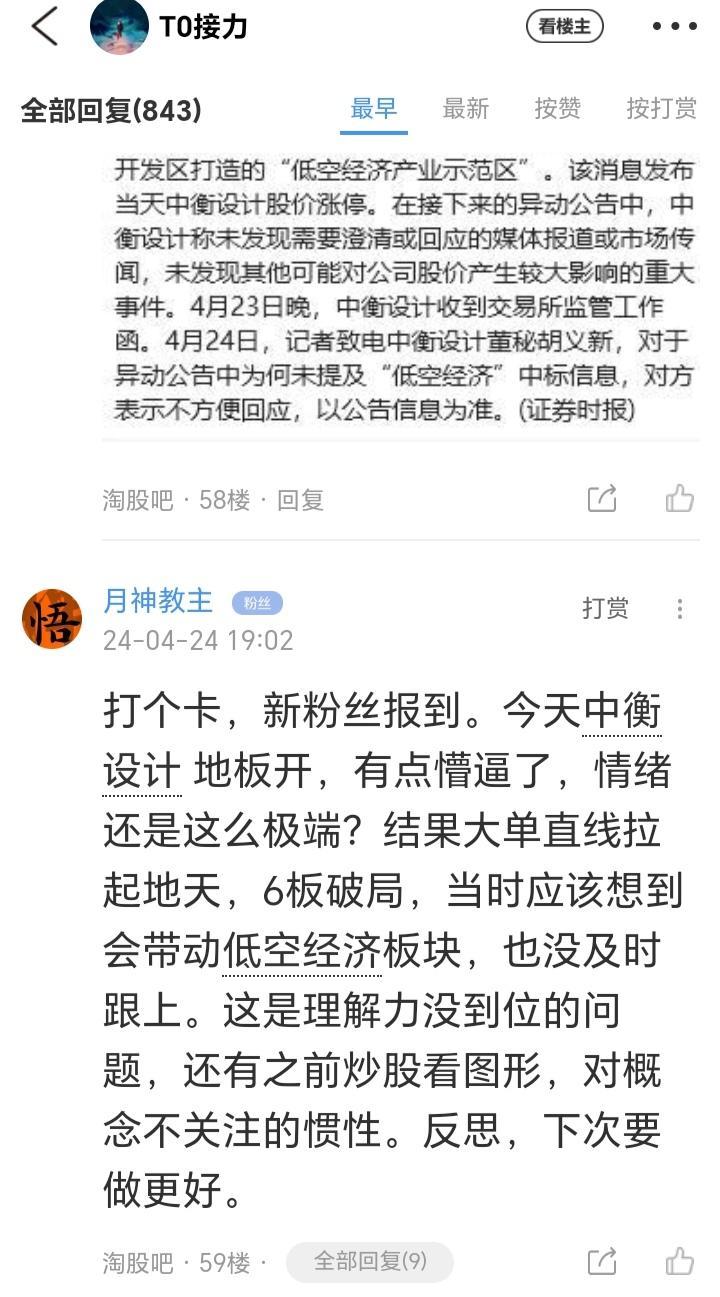720x1297 pixels.
Task: Open the 低空经济 link
Action: click(302, 952)
